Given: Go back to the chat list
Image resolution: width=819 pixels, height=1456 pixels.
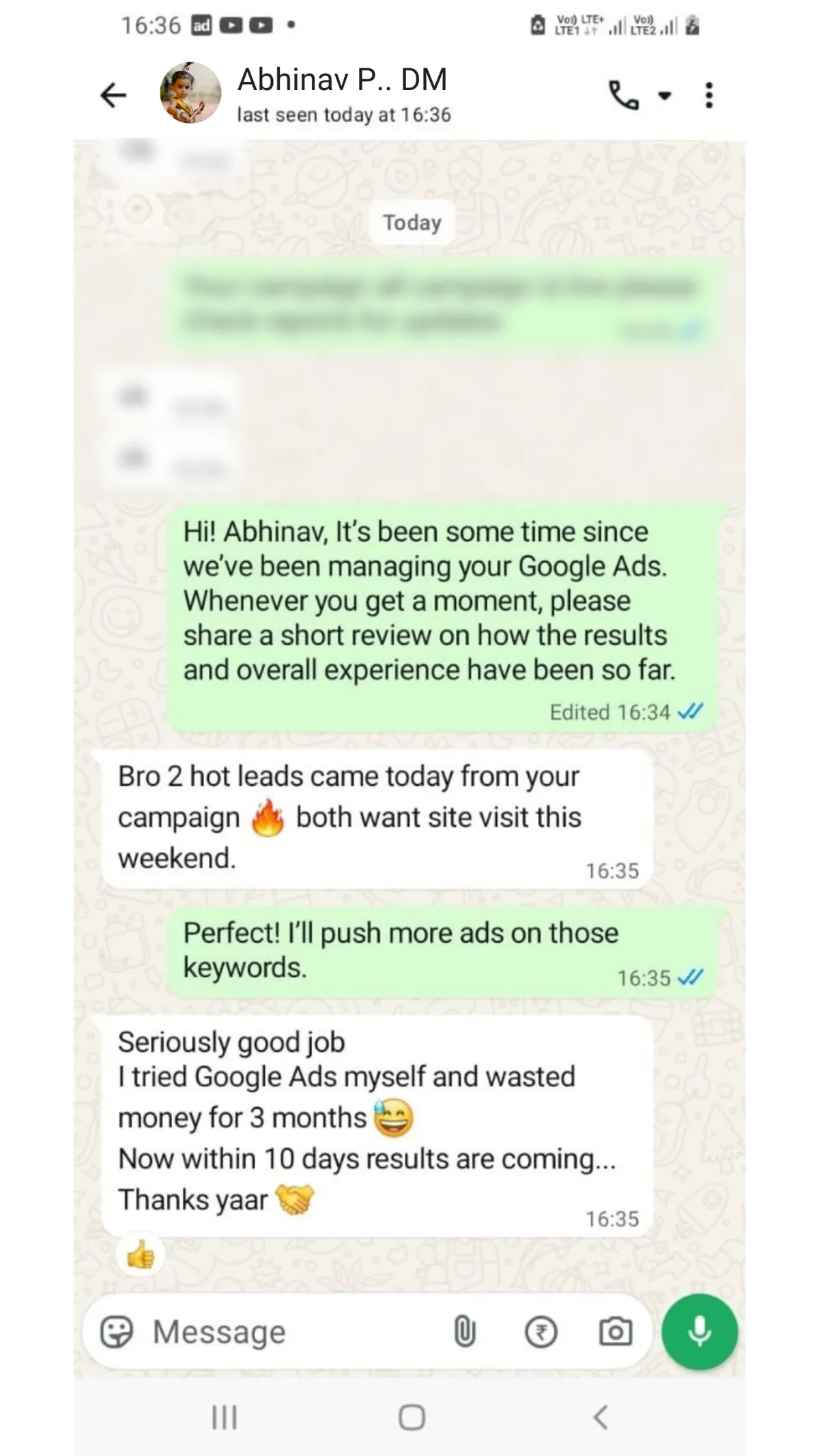Looking at the screenshot, I should 113,95.
